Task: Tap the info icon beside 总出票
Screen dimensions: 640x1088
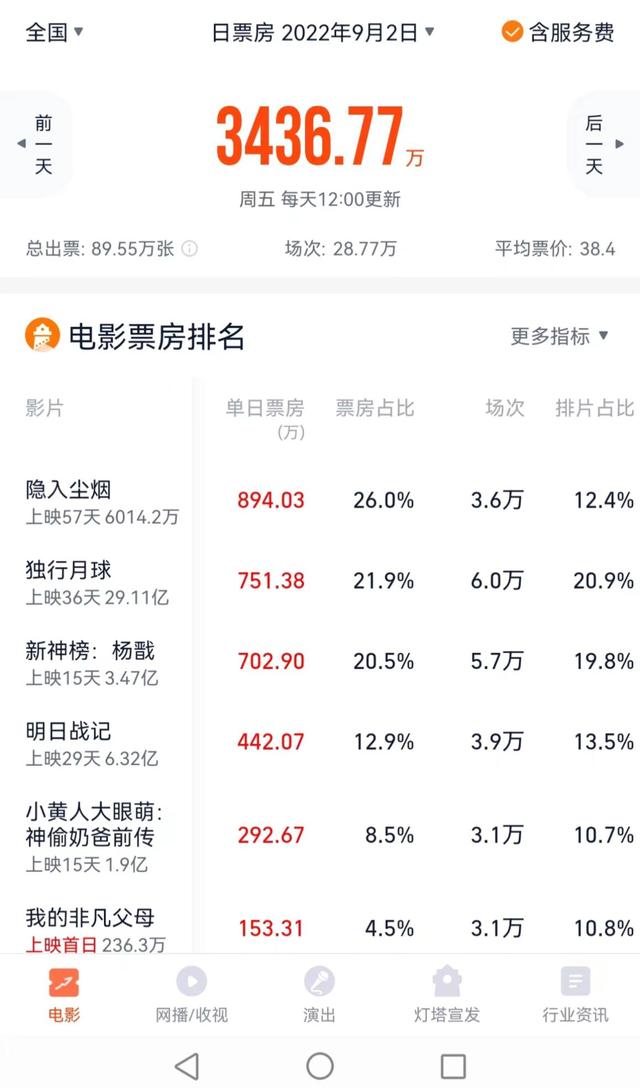Action: pos(190,248)
